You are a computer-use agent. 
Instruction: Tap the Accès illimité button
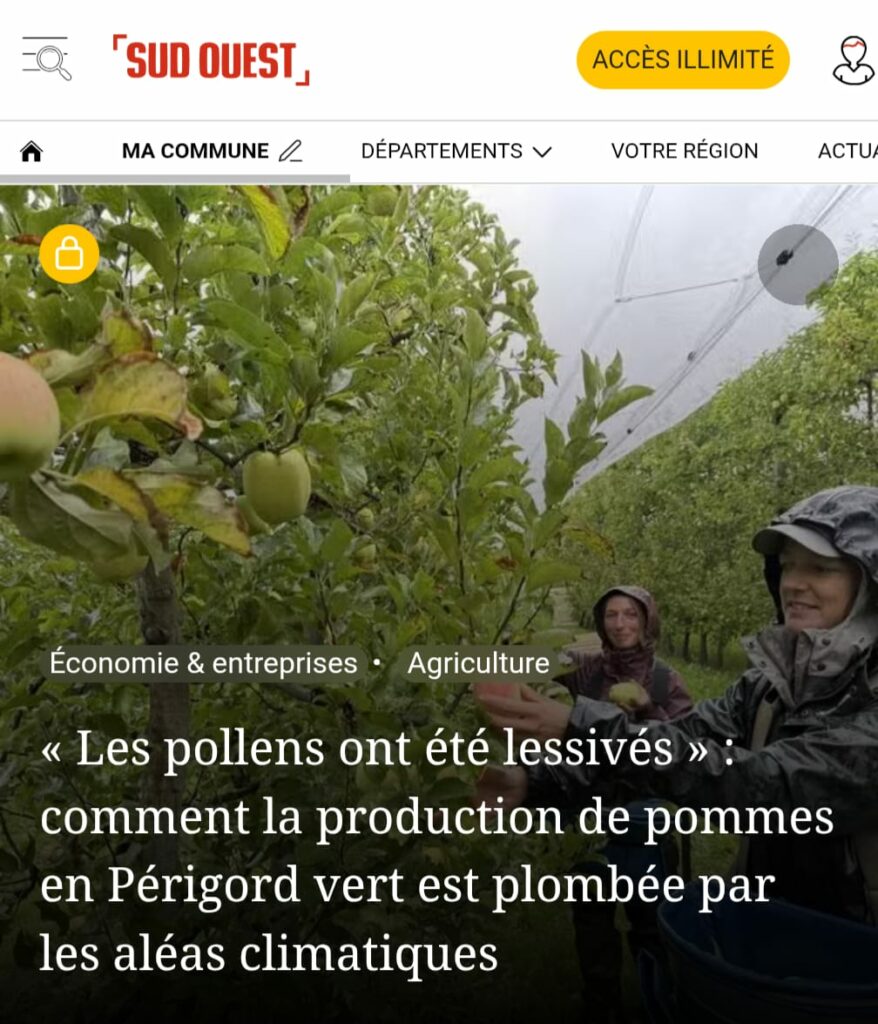click(682, 60)
